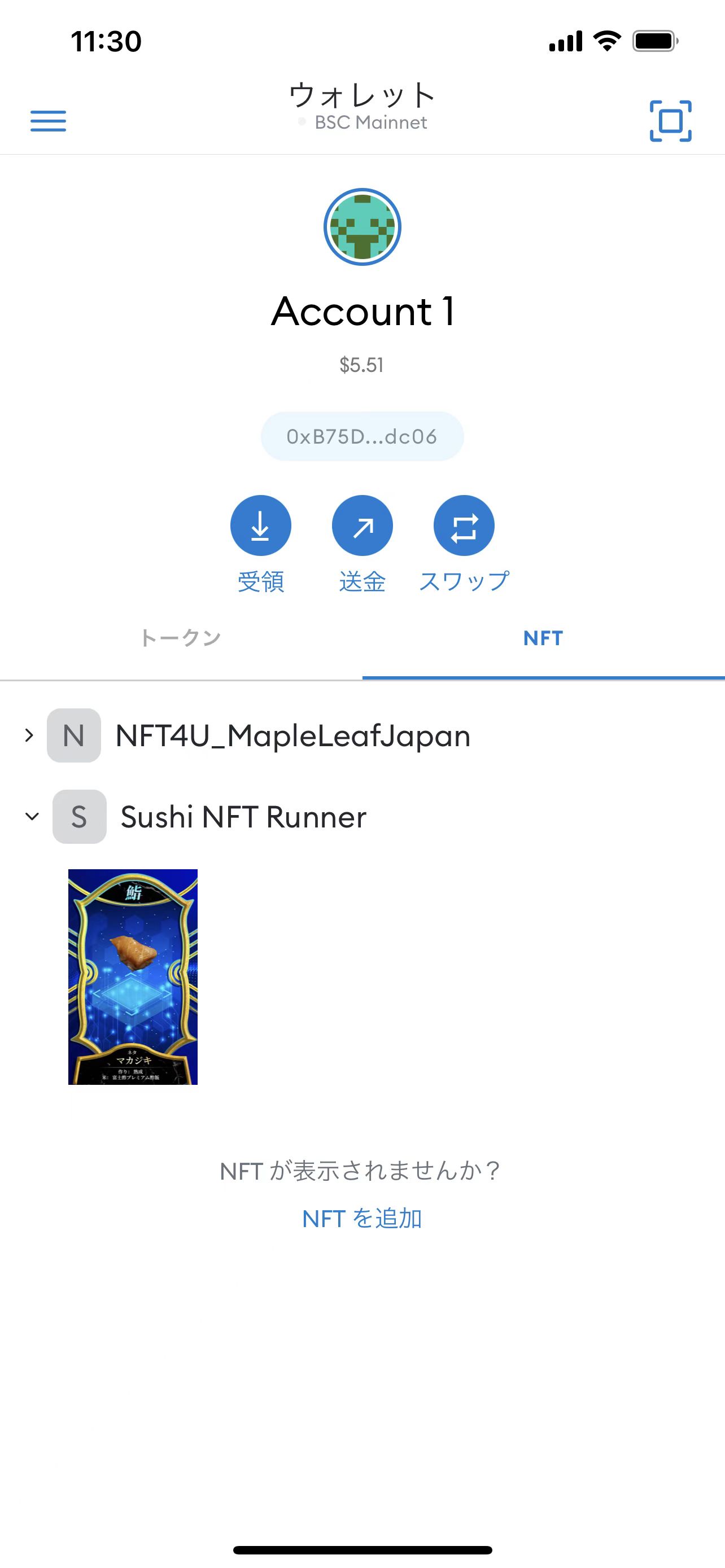725x1568 pixels.
Task: Open the hamburger drawer menu
Action: [48, 121]
